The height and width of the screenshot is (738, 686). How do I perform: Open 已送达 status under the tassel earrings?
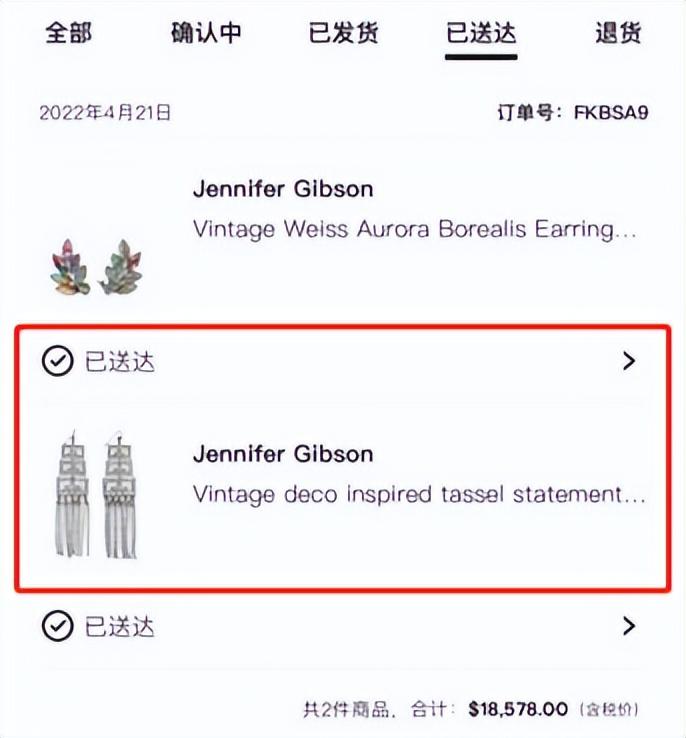[340, 627]
